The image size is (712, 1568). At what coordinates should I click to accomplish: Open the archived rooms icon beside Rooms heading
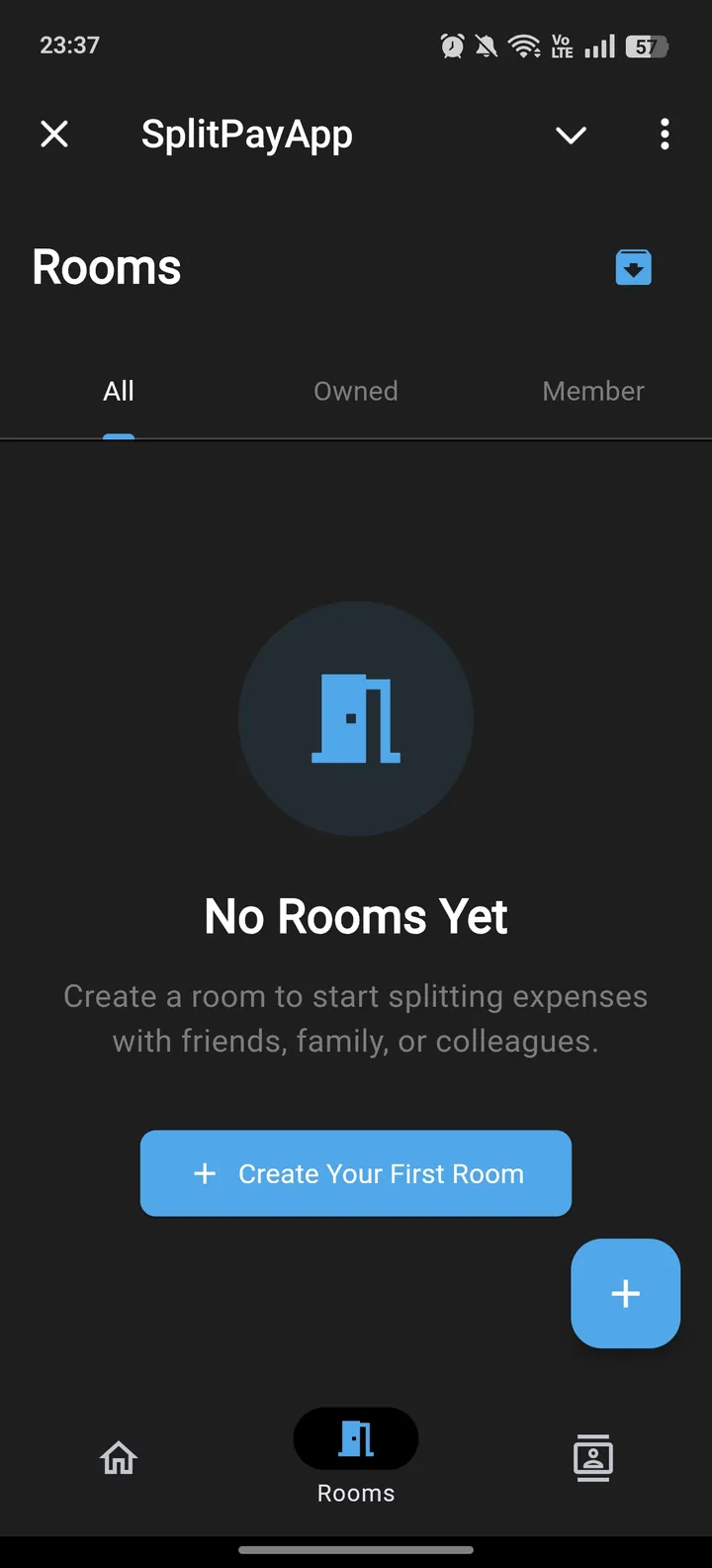point(633,267)
